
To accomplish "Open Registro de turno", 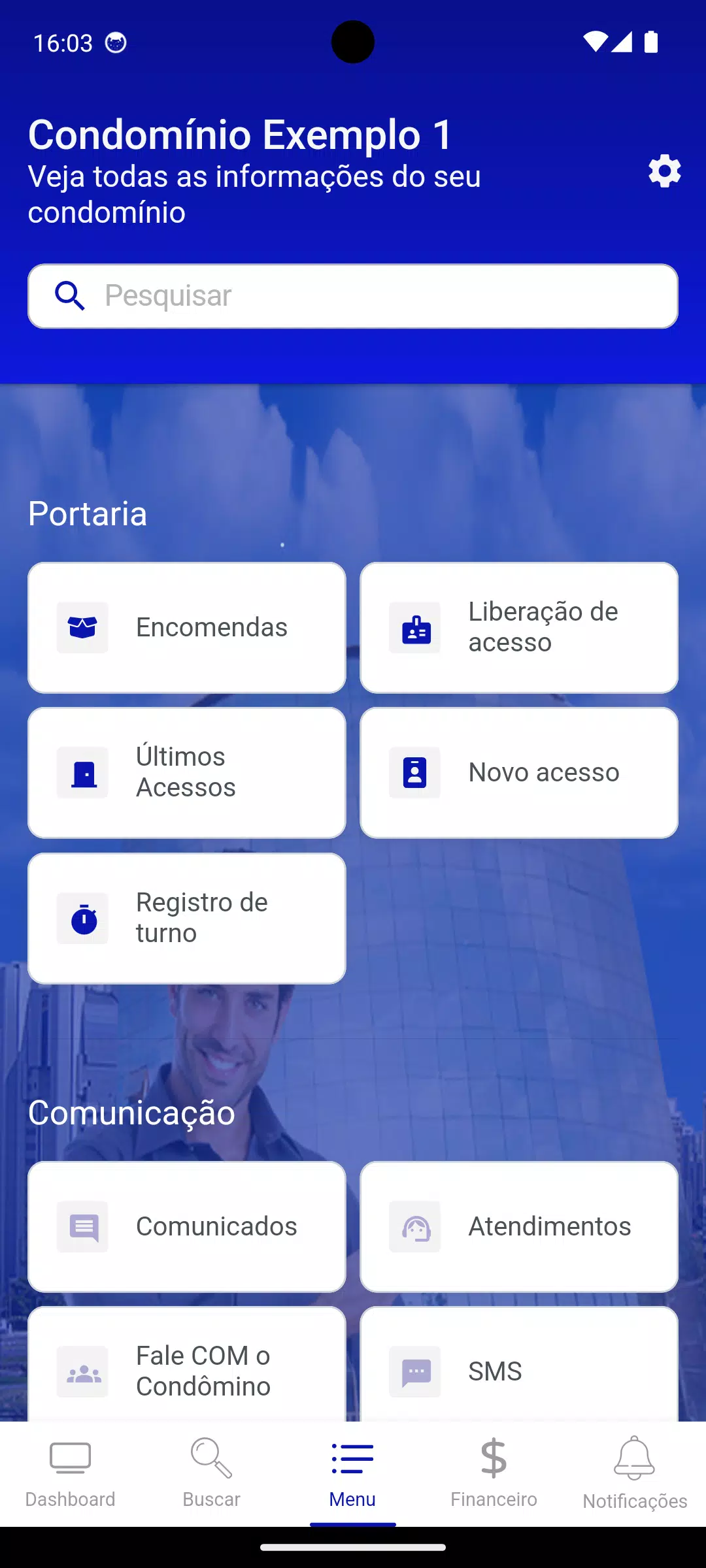I will (x=187, y=918).
